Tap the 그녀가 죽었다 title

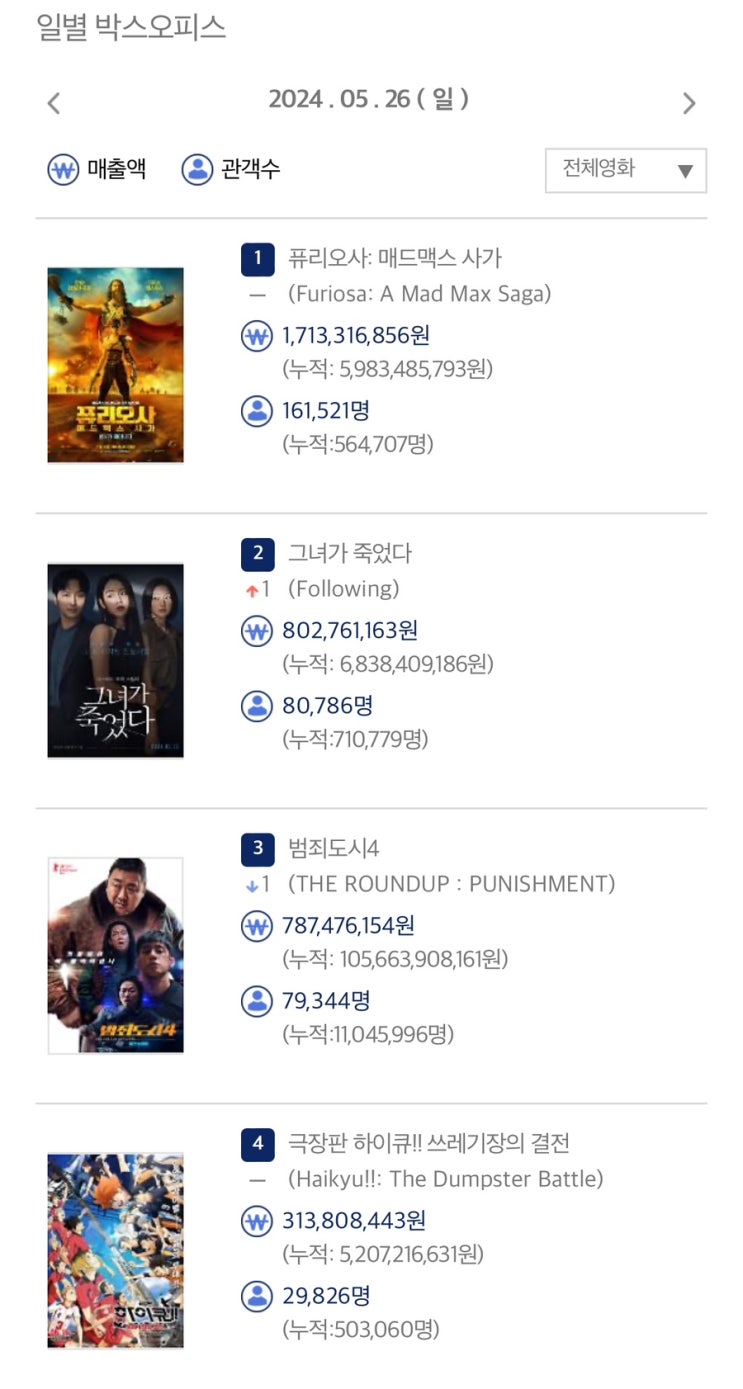350,553
